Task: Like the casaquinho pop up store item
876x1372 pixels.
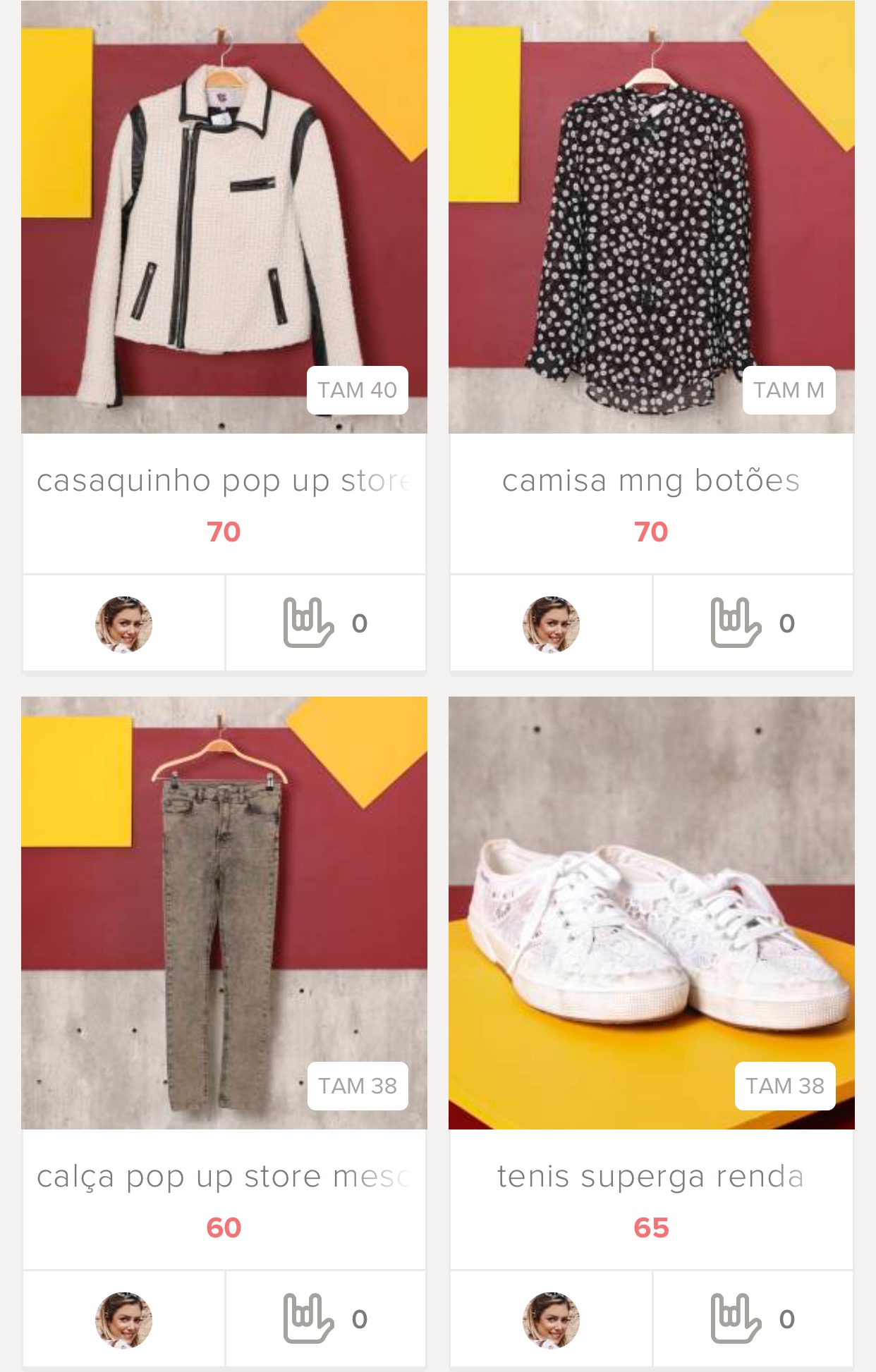Action: [x=309, y=623]
